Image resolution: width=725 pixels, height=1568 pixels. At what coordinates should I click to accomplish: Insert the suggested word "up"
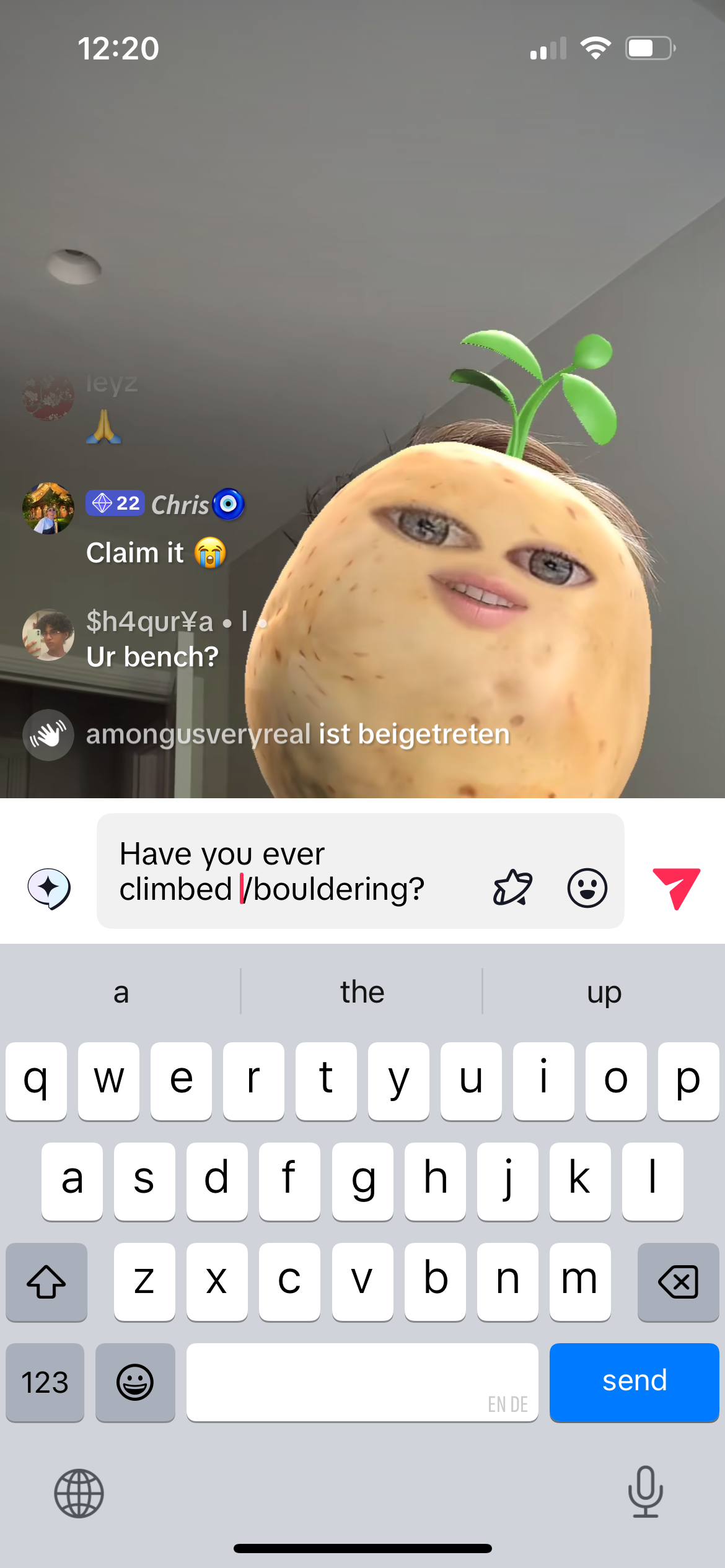click(604, 992)
